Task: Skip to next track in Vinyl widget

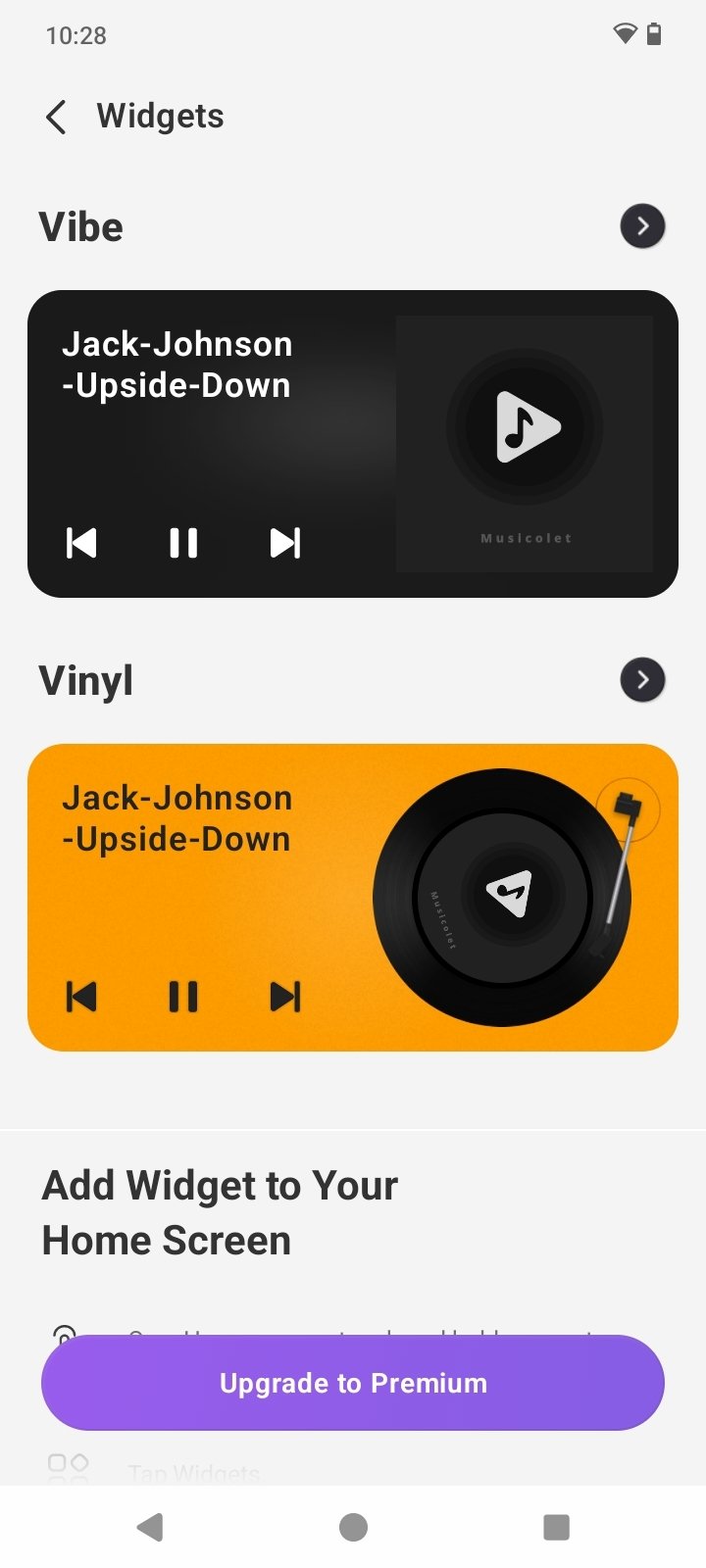Action: tap(284, 997)
